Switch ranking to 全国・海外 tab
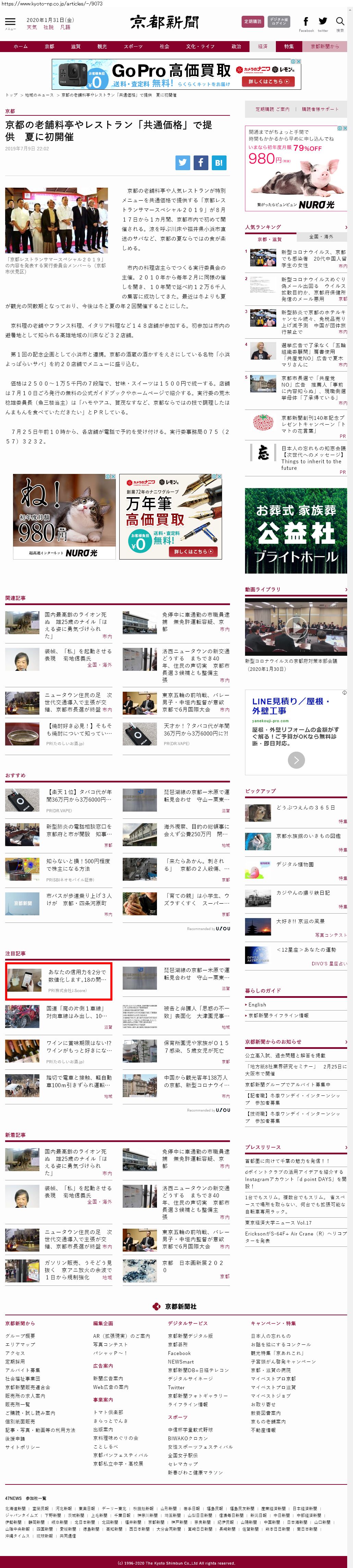The height and width of the screenshot is (1568, 353). tap(321, 237)
